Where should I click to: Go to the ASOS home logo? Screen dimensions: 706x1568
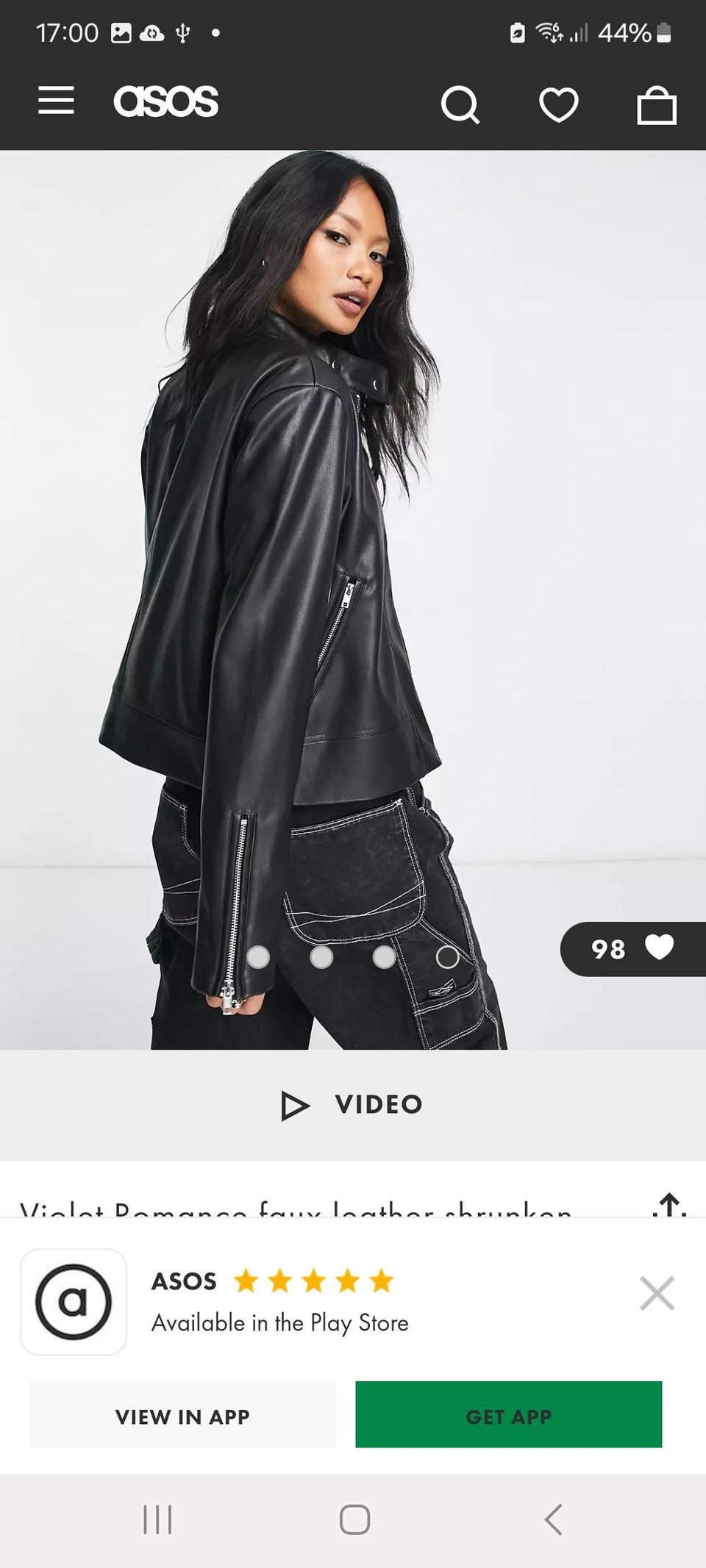(166, 101)
